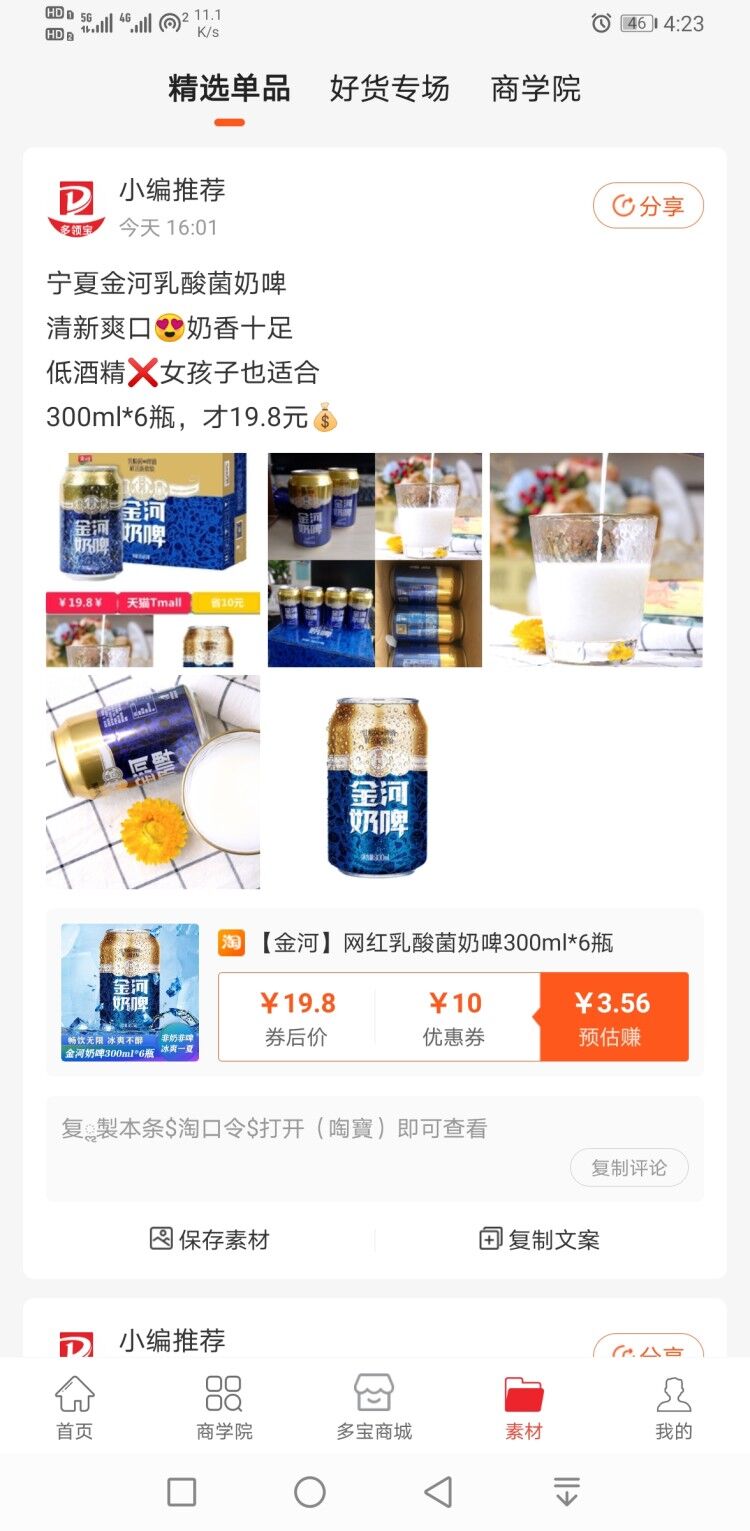Screen dimensions: 750x1531
Task: Switch to the 好货专场 tab
Action: click(389, 89)
